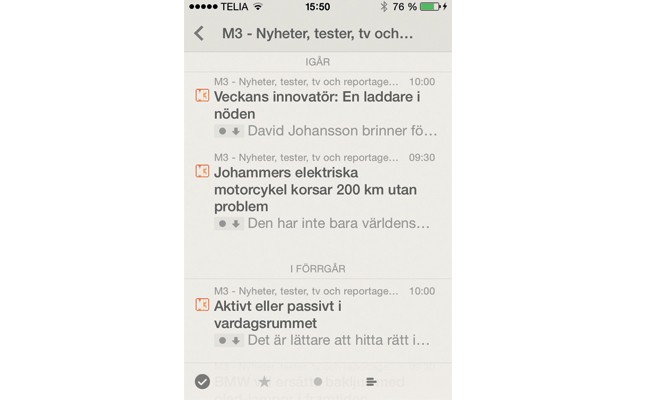Filter to unread articles with dot icon

click(318, 381)
